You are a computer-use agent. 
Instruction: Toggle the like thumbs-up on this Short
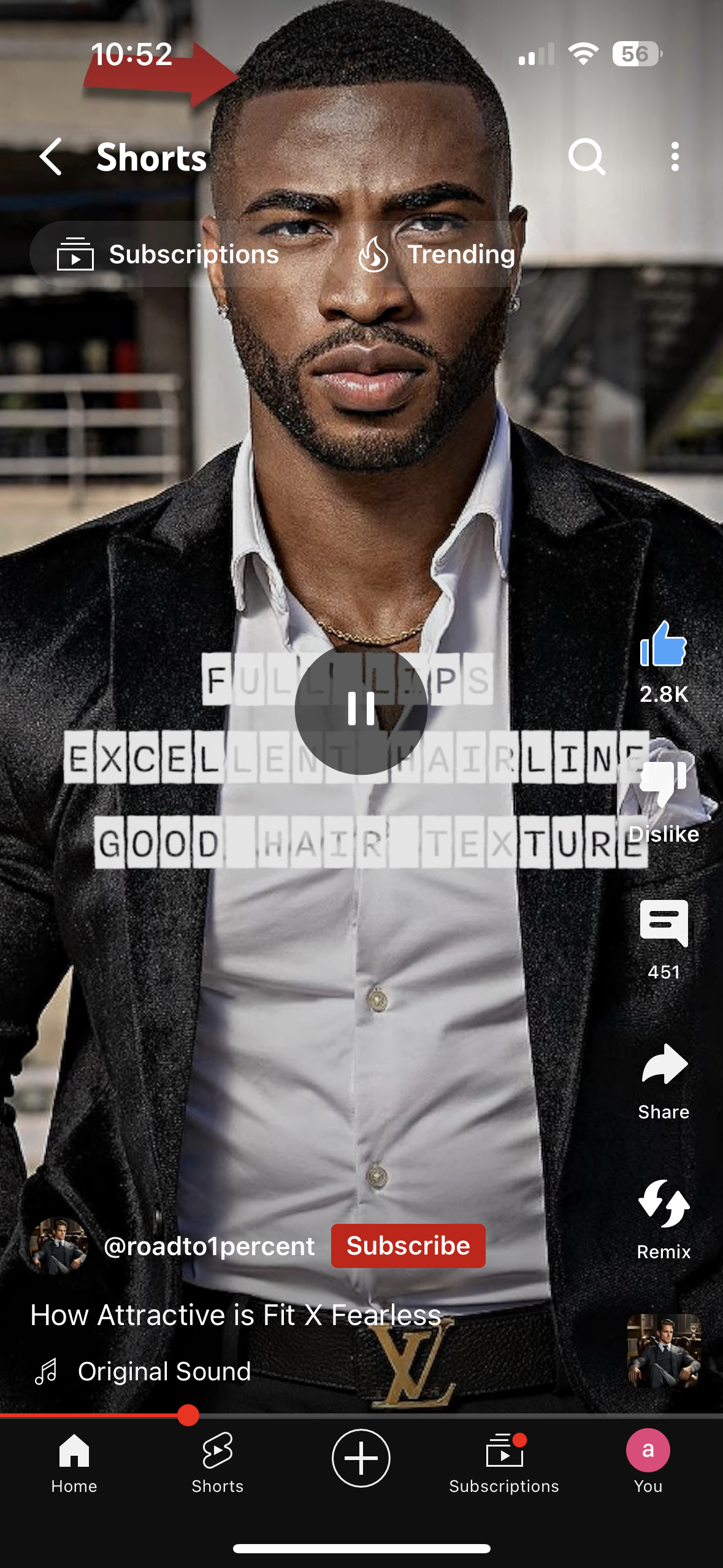(x=664, y=644)
